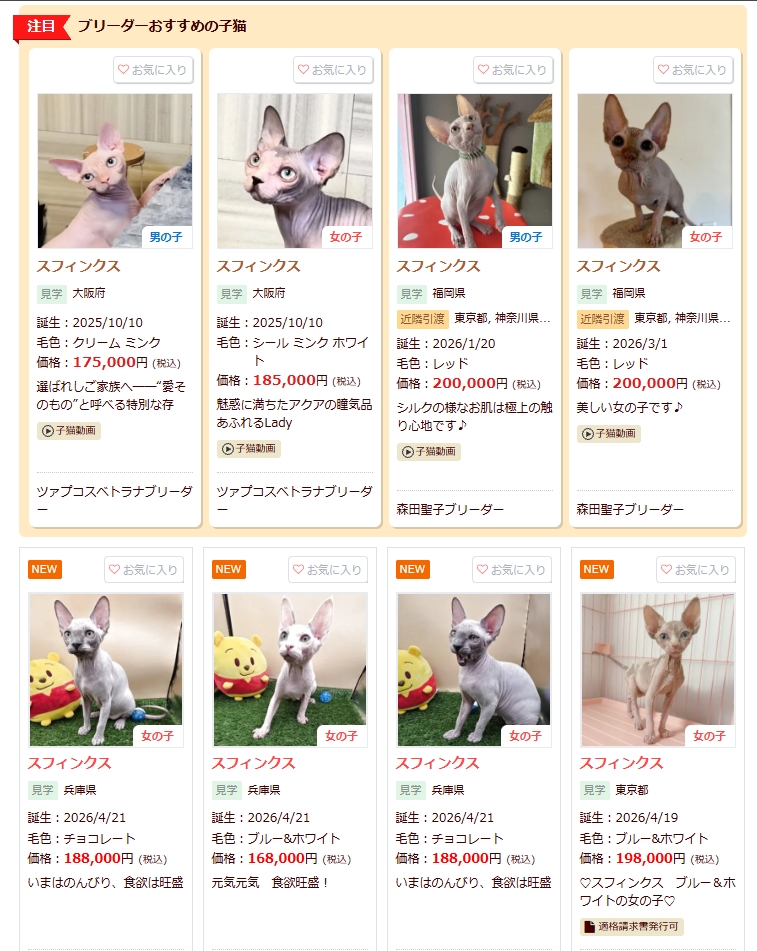
Task: Play kitten video for the 175,000円 Sphynx
Action: tap(69, 431)
